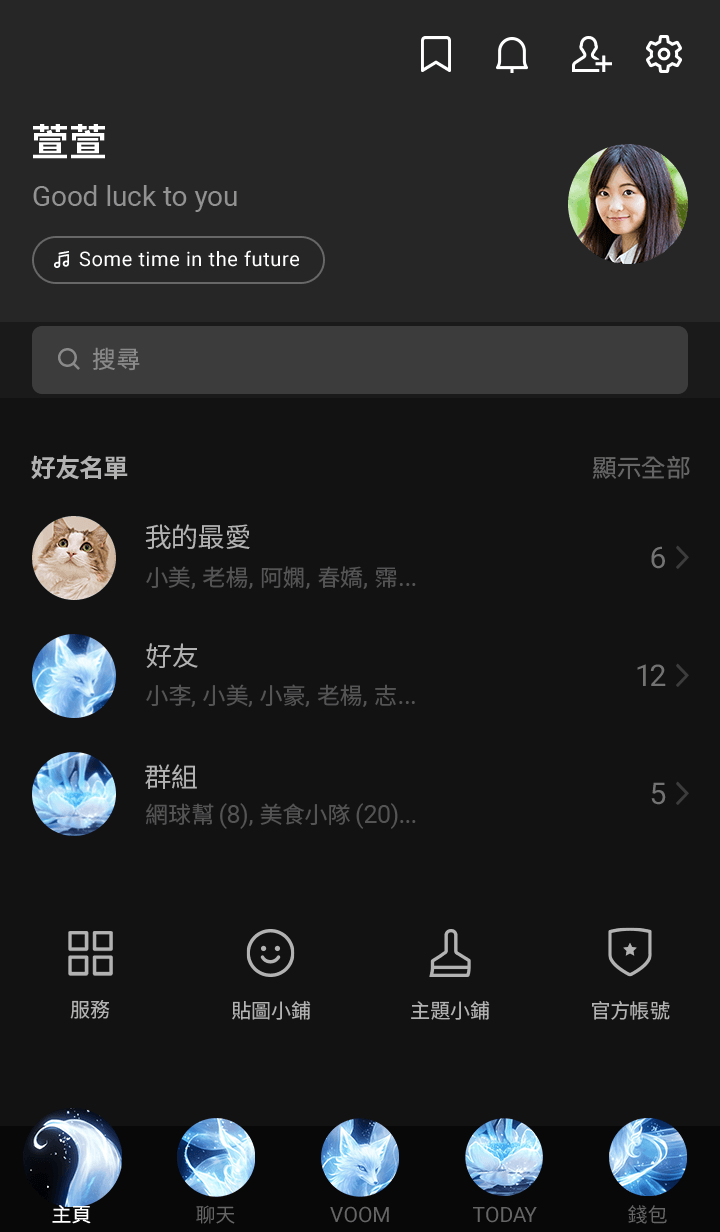Open the 群組 groups list
Viewport: 720px width, 1232px height.
click(x=360, y=794)
